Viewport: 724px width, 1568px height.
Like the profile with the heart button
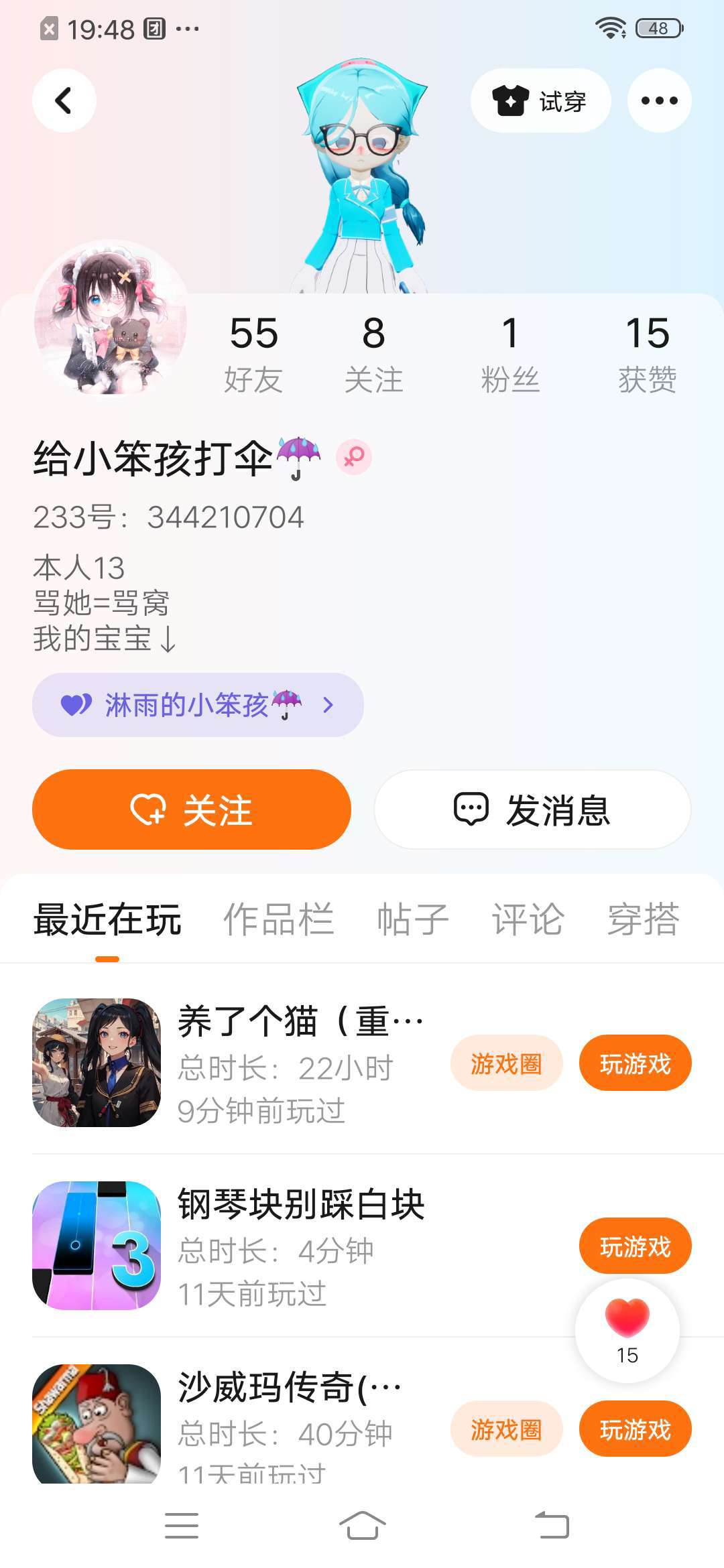tap(627, 1329)
